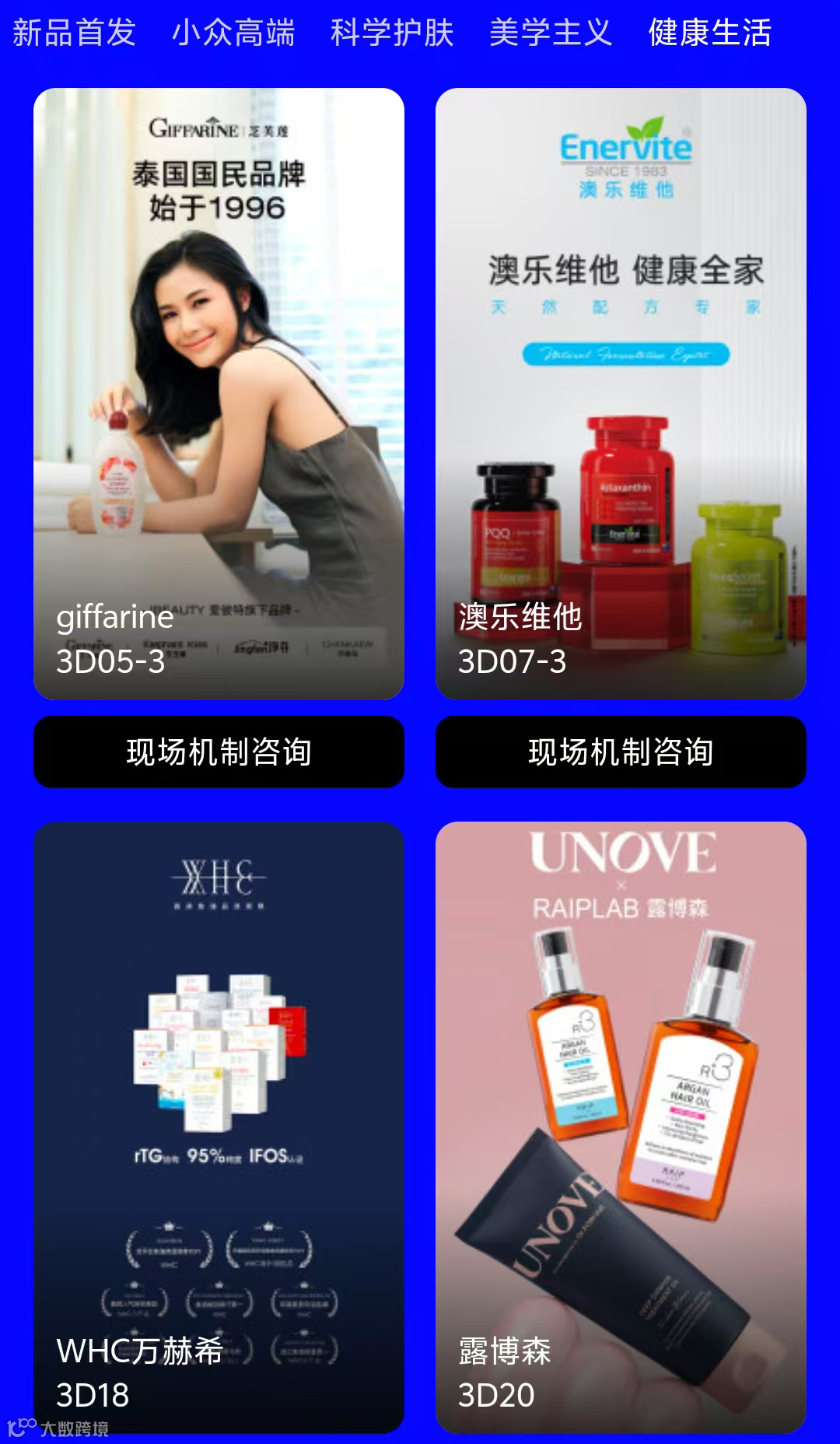Switch to the 美学主义 tab

click(x=550, y=33)
